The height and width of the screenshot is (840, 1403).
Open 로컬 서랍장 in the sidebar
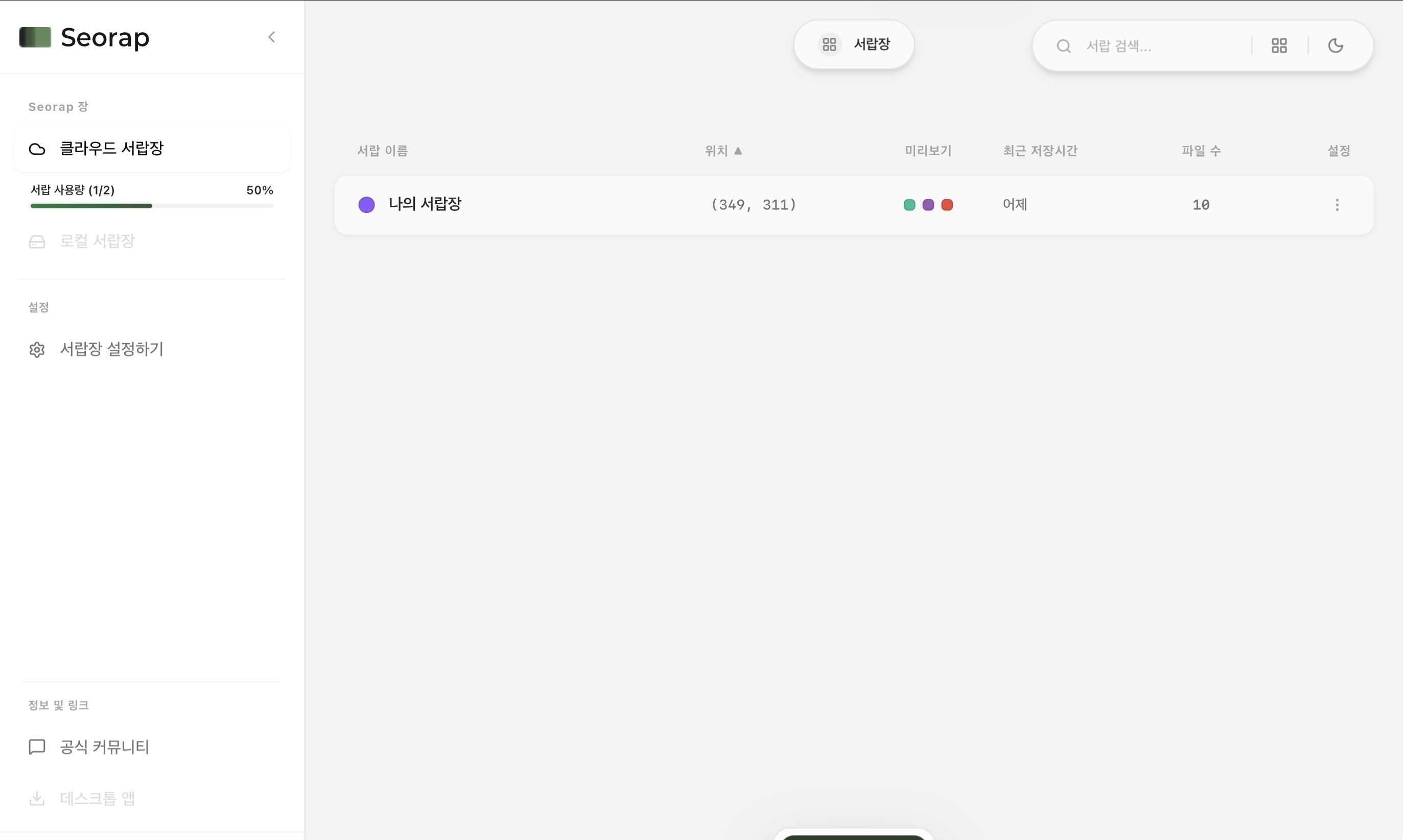click(x=152, y=242)
